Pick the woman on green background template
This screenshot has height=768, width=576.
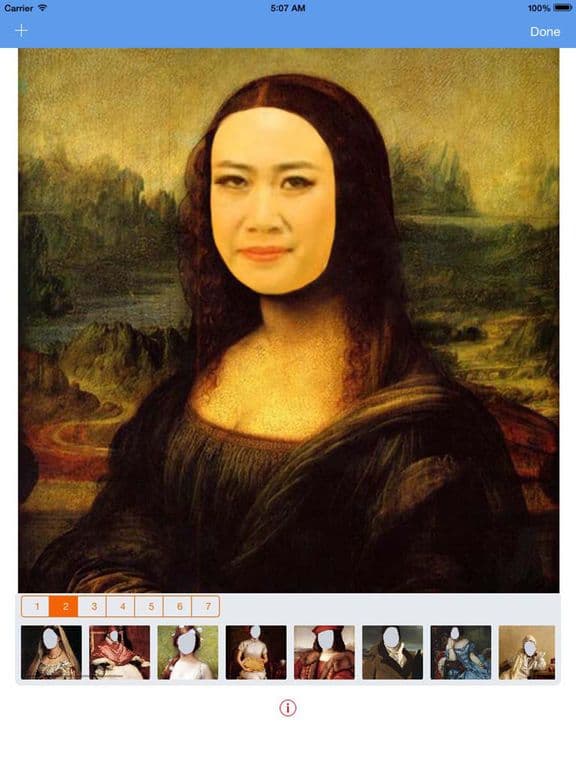tap(188, 652)
